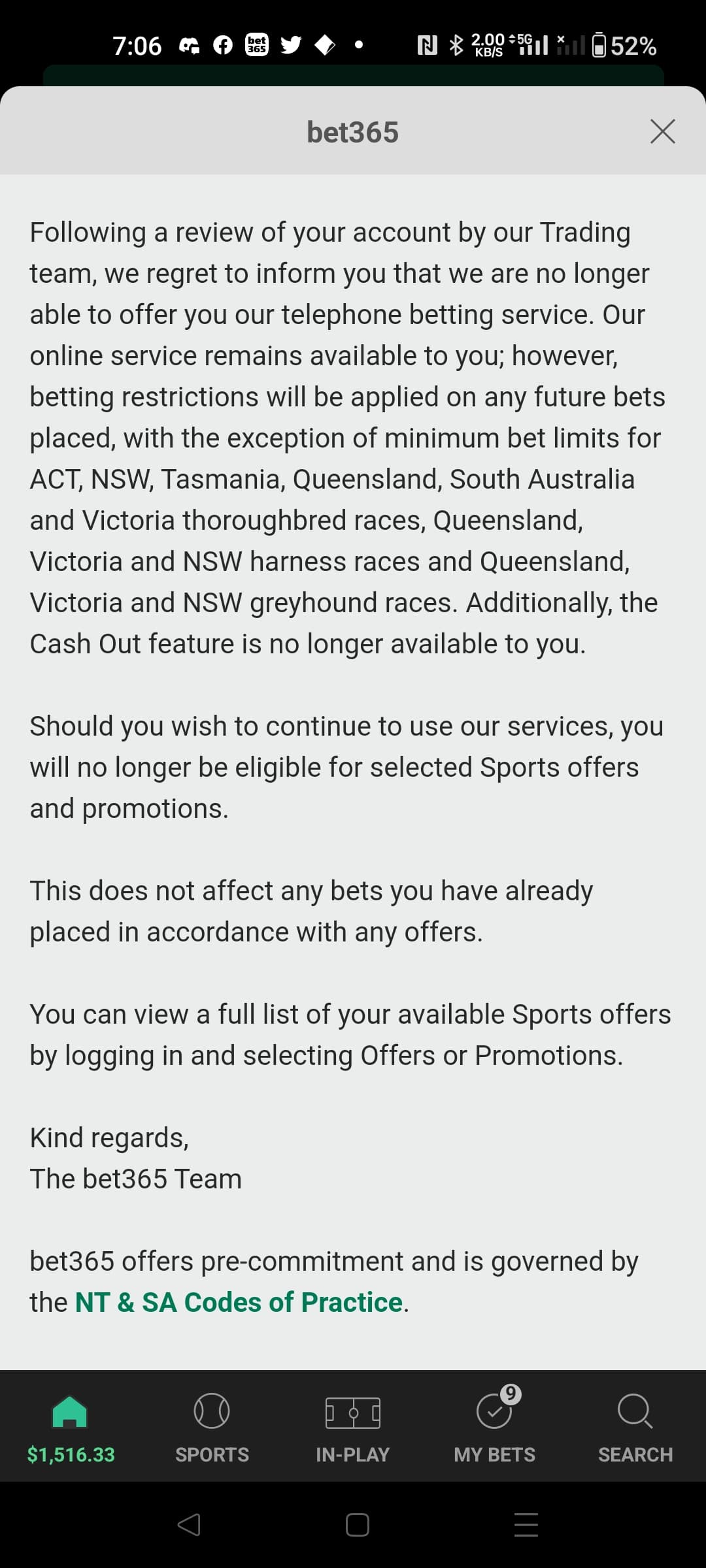
Task: Open the Search tab
Action: pyautogui.click(x=635, y=1427)
